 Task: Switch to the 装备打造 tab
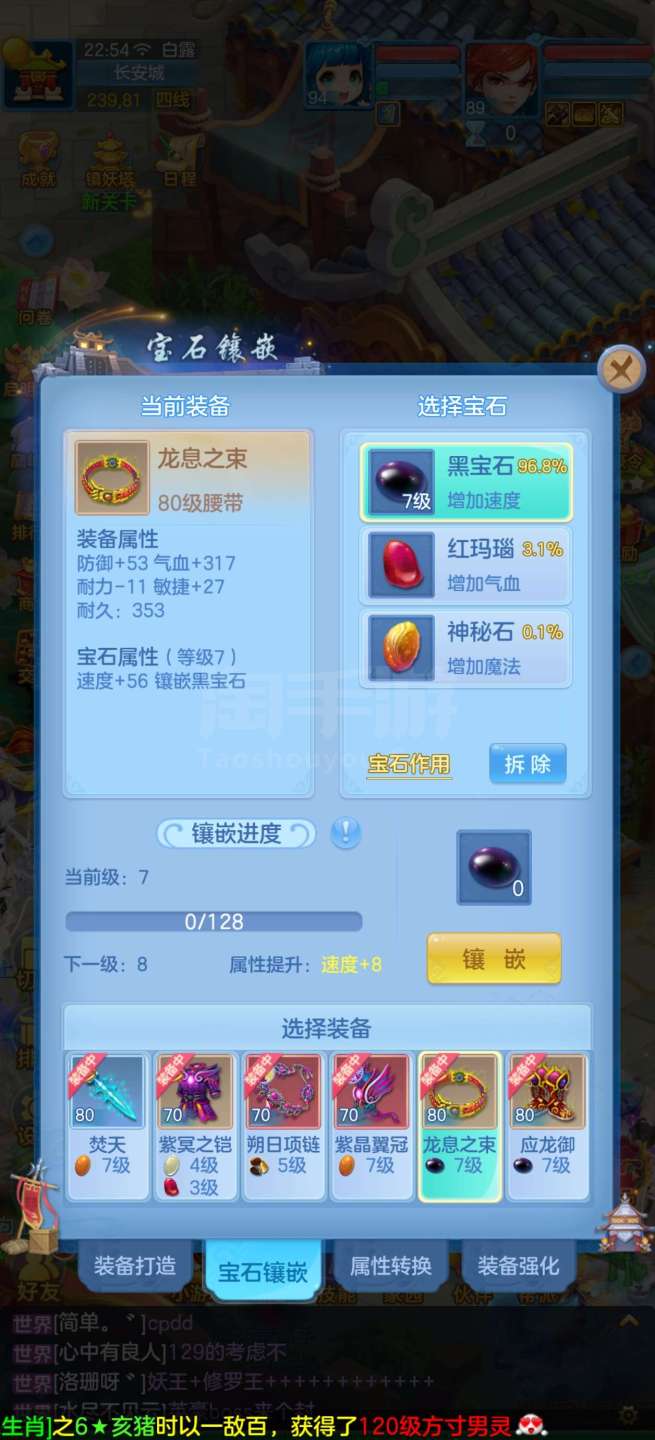coord(135,1265)
